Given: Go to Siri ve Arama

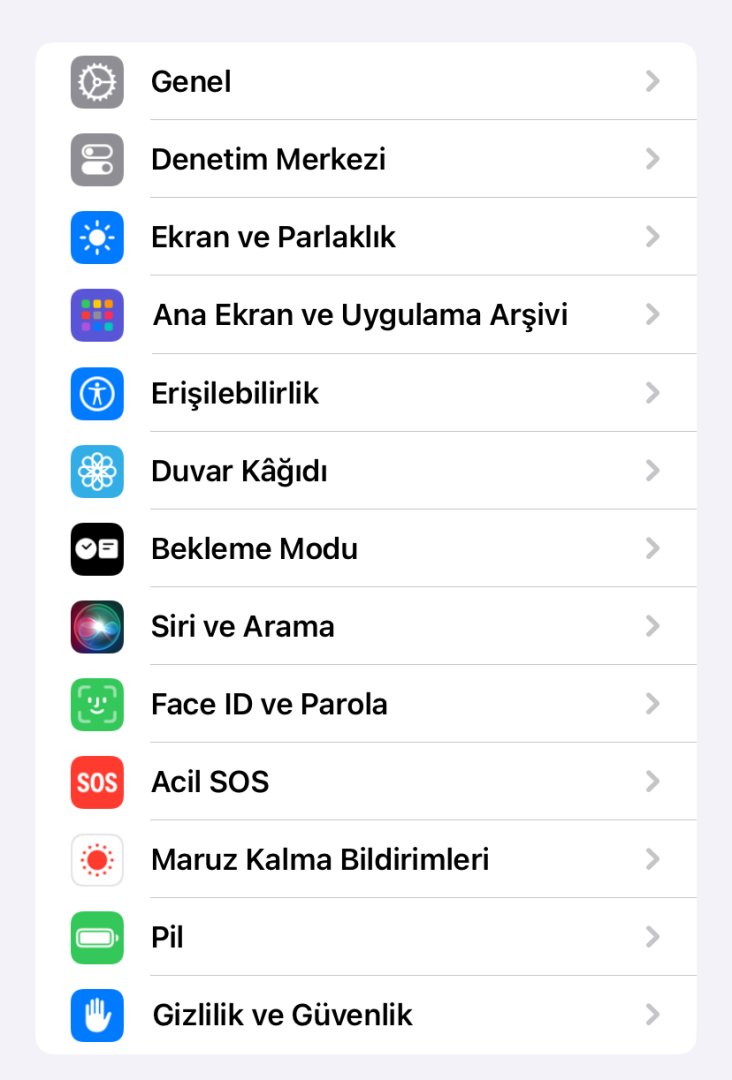Looking at the screenshot, I should 365,627.
